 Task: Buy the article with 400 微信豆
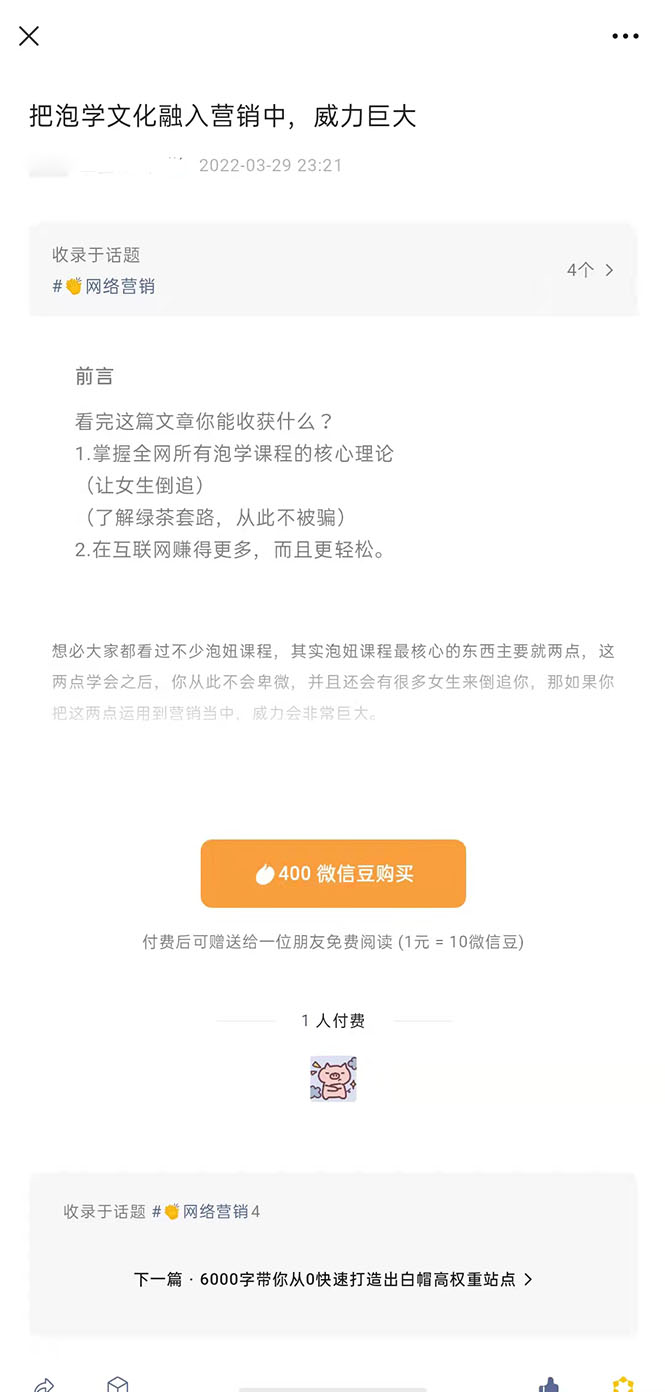[333, 873]
